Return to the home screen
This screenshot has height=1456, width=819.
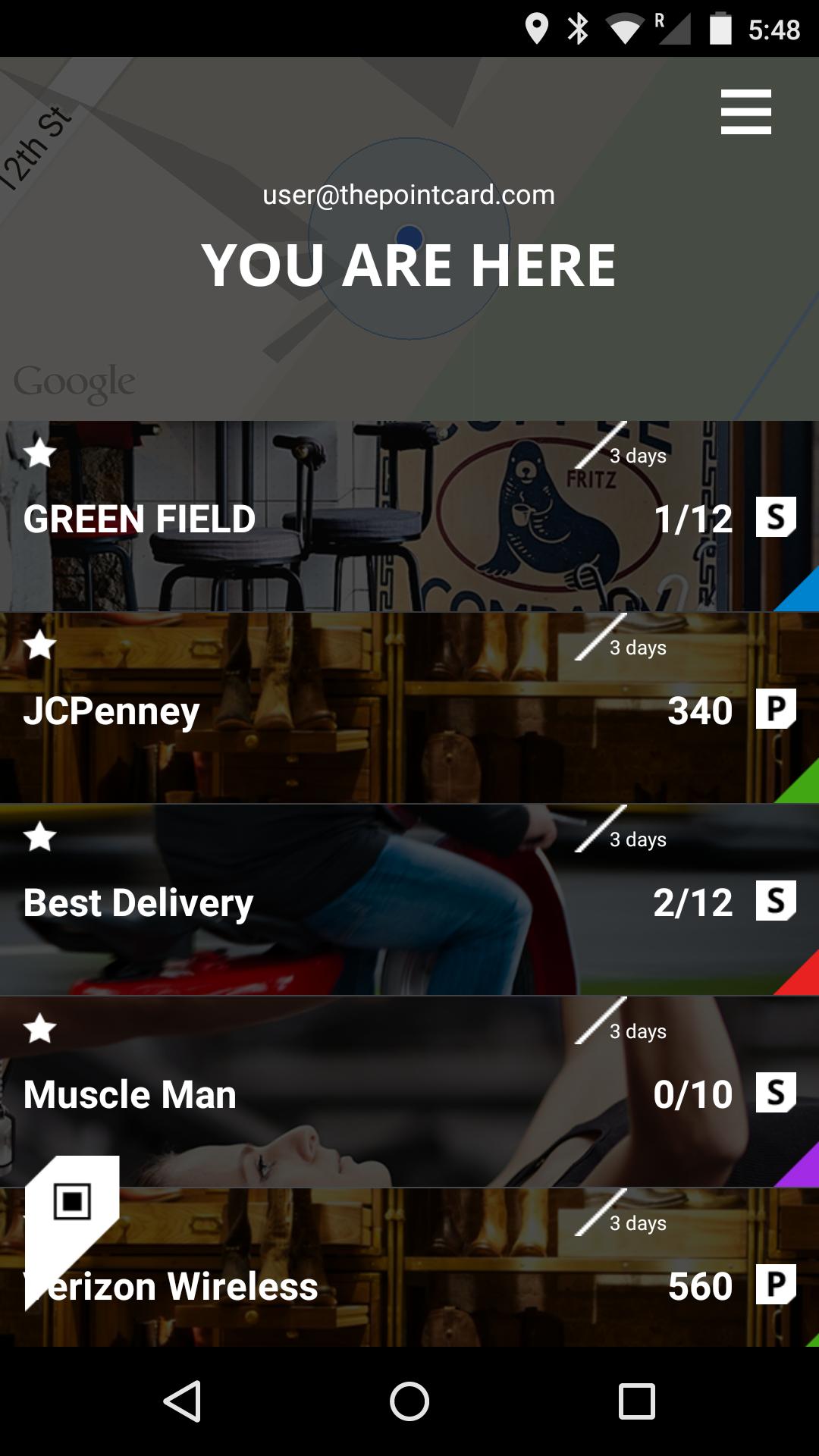click(x=409, y=1401)
